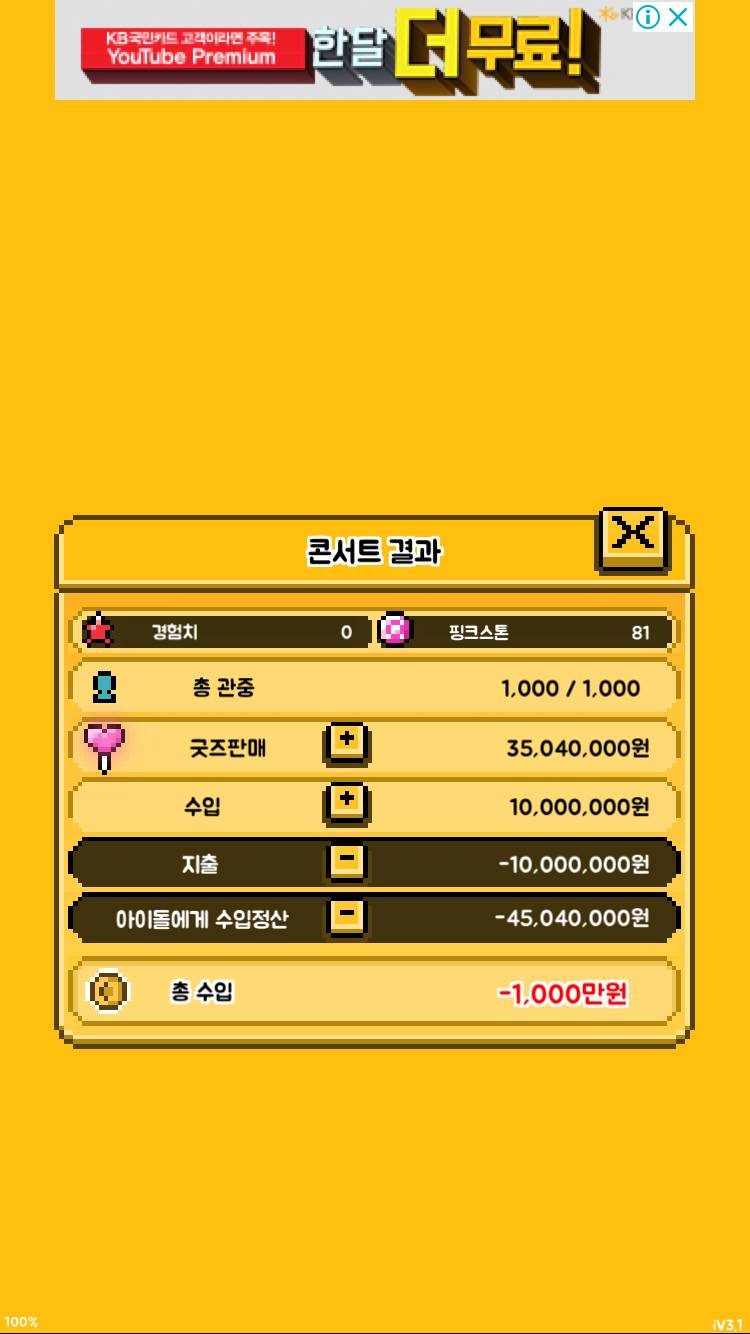Click the 핑크스톤 pink gem icon
The image size is (750, 1334).
coord(398,631)
